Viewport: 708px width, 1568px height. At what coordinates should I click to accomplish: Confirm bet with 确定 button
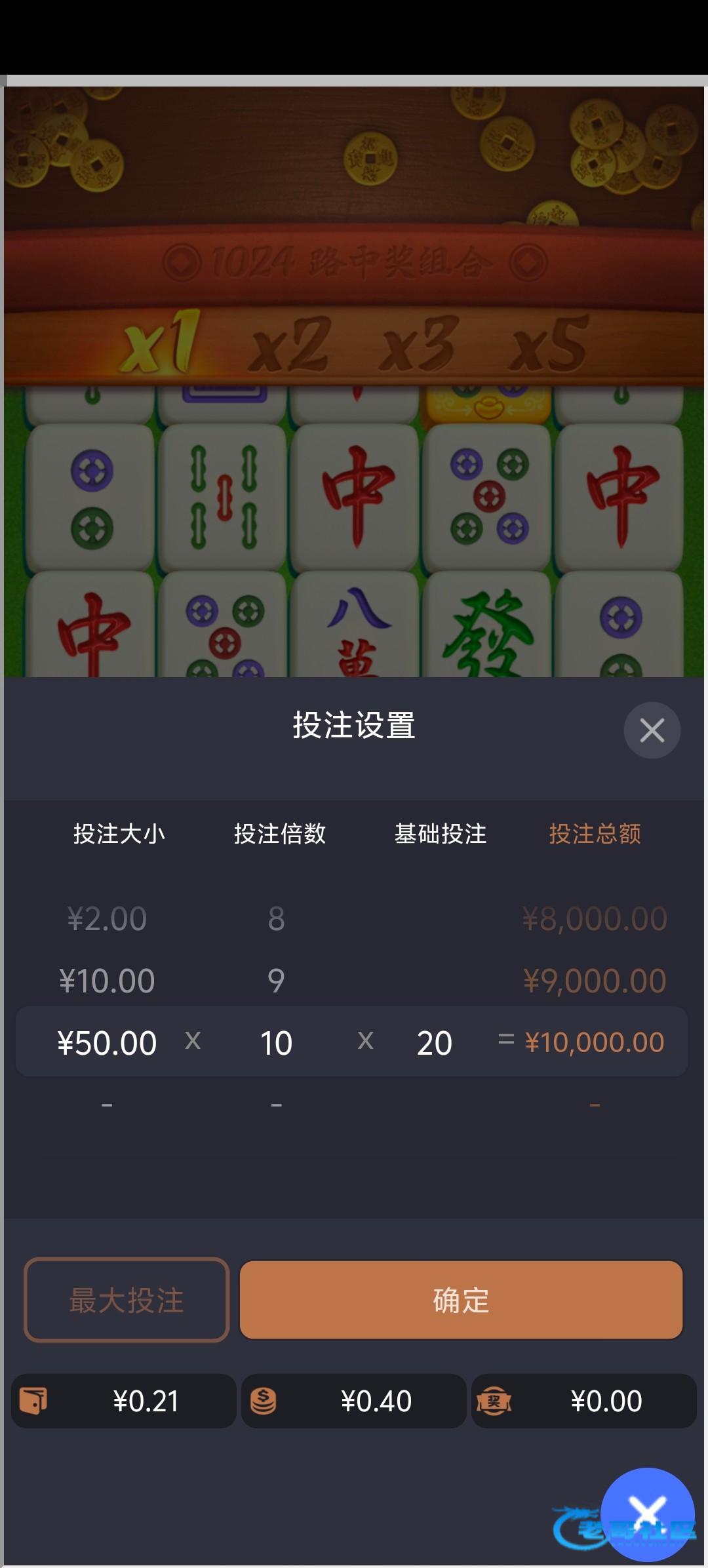461,1300
